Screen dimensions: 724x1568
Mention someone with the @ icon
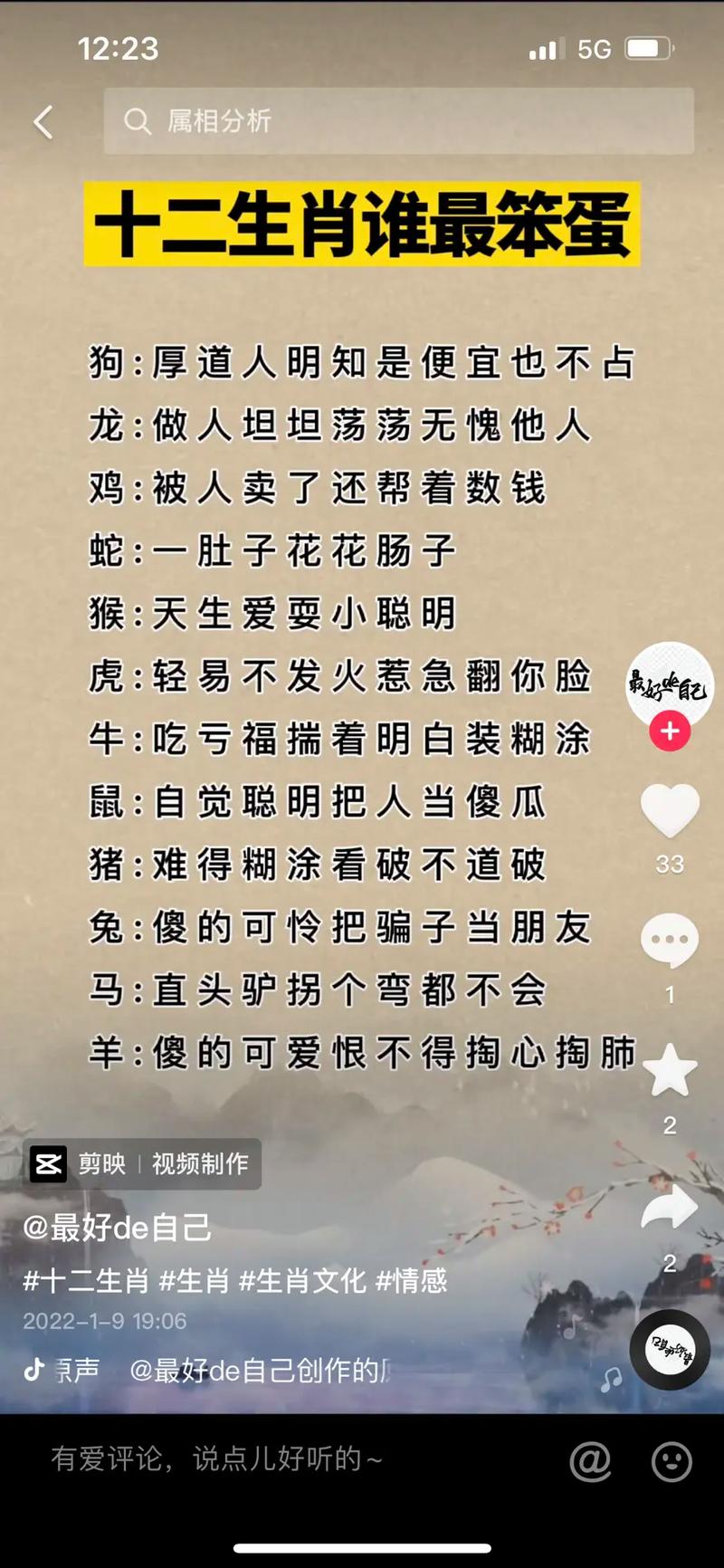point(590,1460)
